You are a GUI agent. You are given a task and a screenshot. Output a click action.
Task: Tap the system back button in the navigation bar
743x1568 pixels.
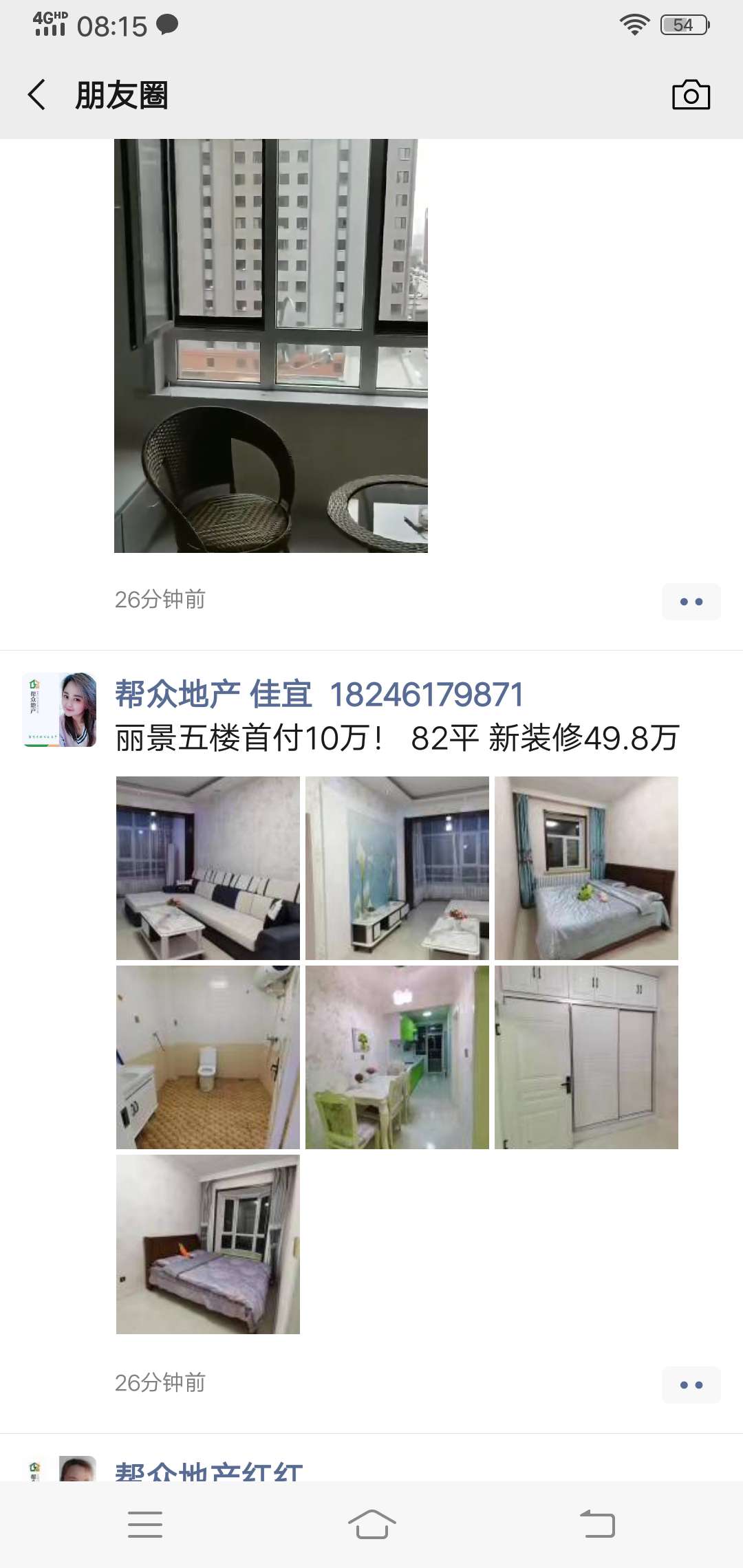click(597, 1525)
